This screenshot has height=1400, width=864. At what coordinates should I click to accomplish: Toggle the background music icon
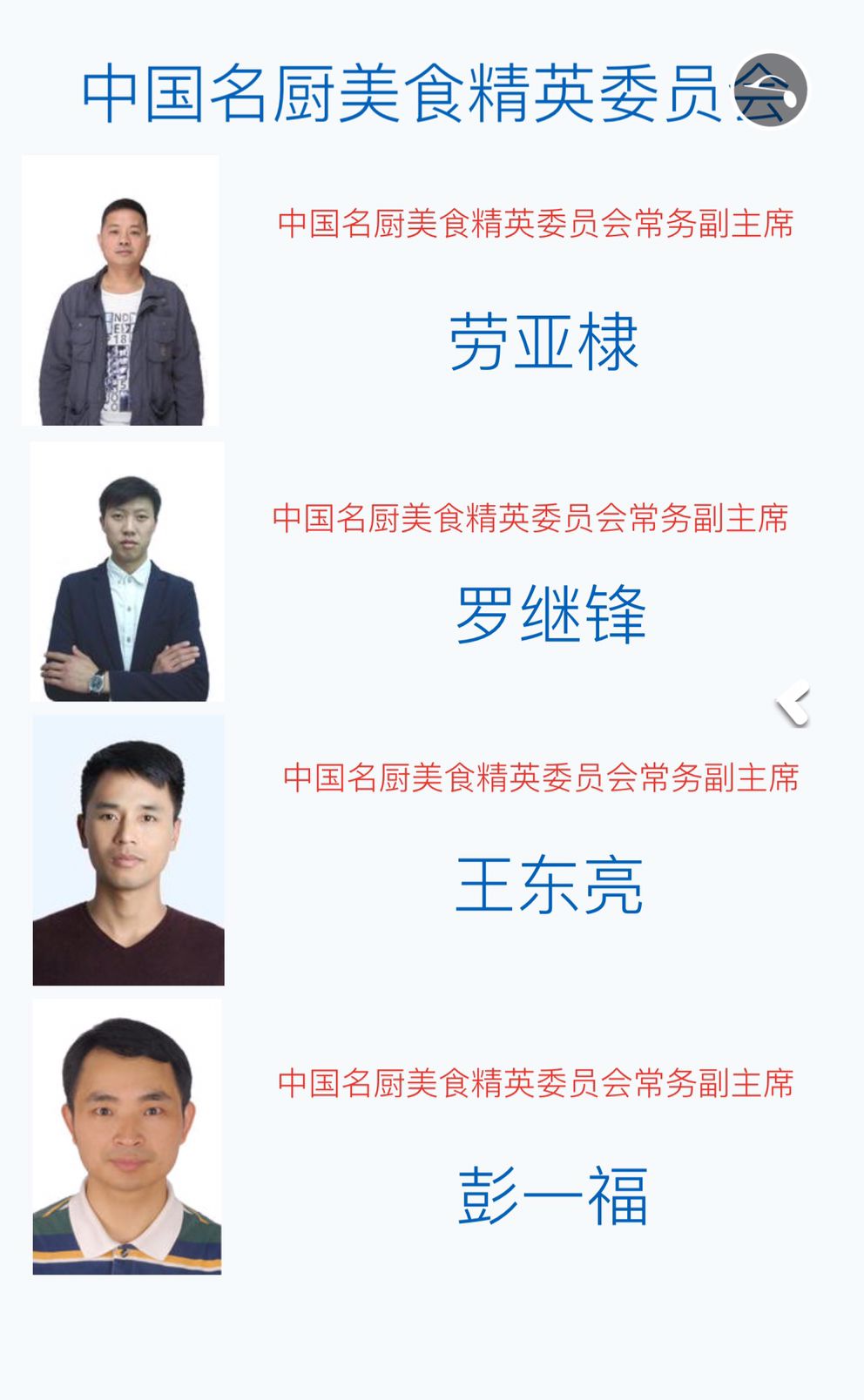coord(771,91)
